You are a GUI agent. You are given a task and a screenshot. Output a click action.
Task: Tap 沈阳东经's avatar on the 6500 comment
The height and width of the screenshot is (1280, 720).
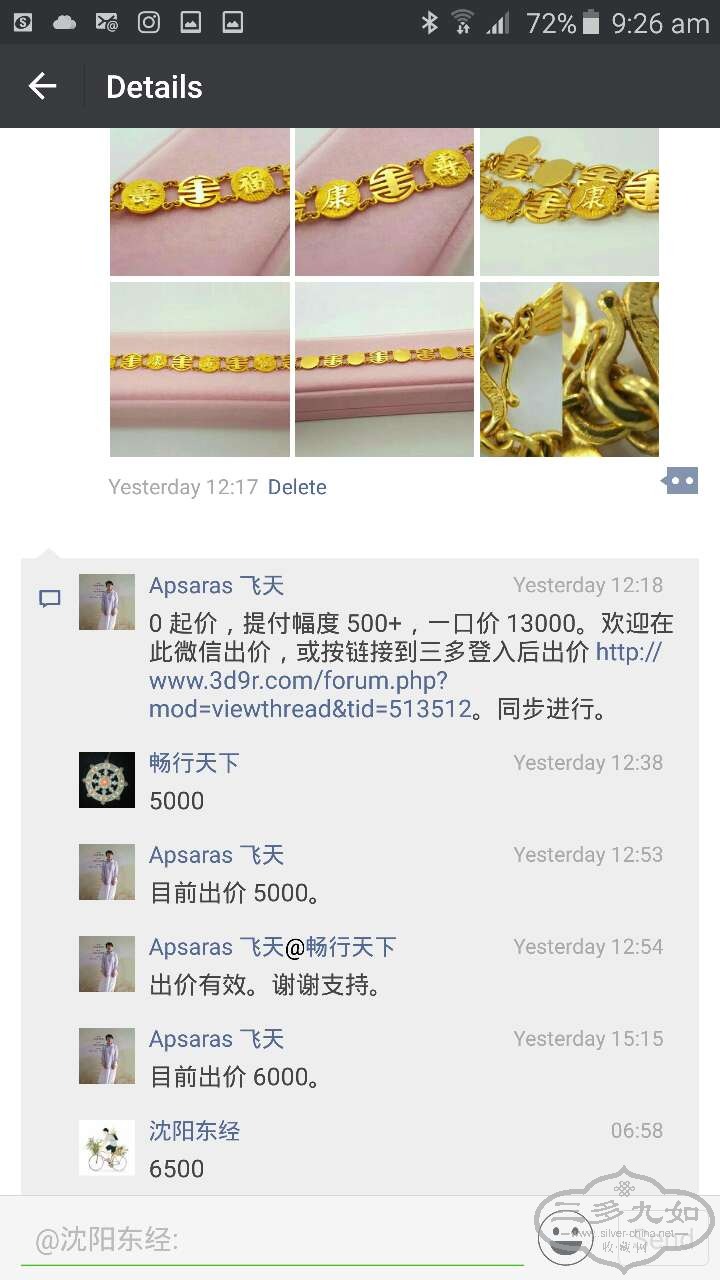pyautogui.click(x=107, y=1147)
